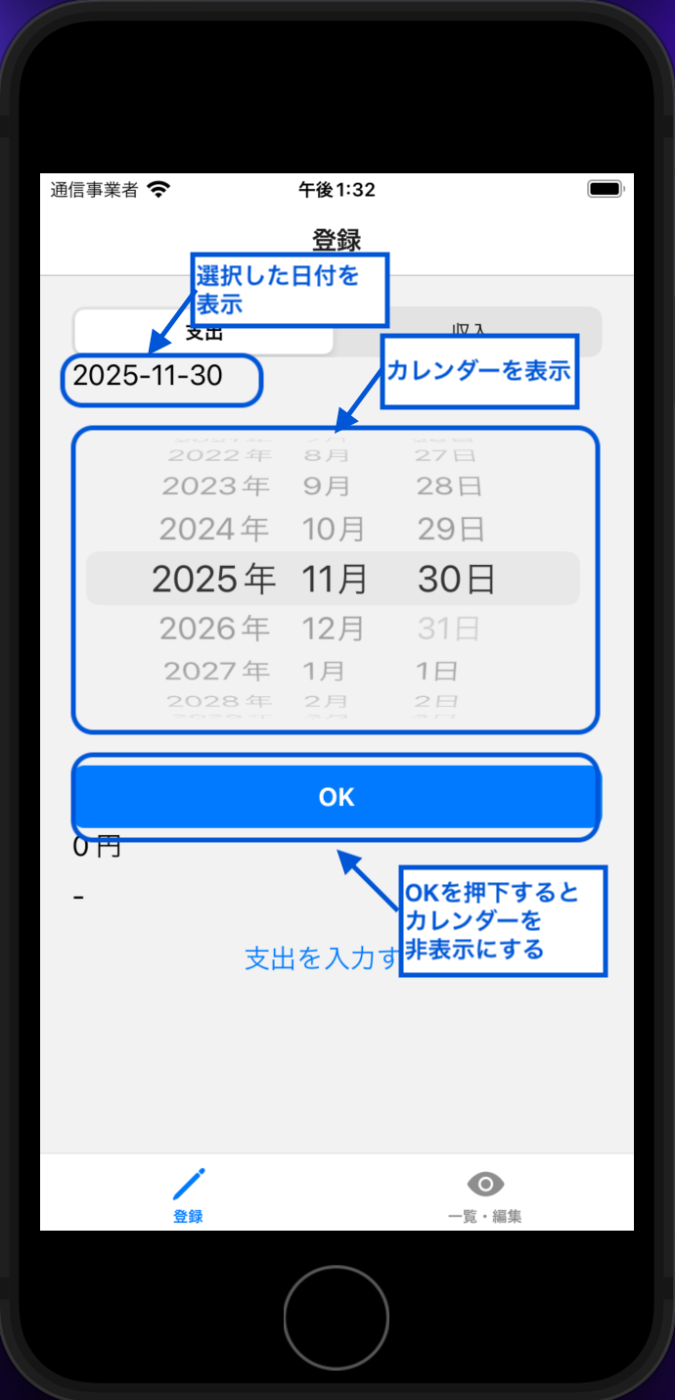Select 29日 in the day wheel
Screen dimensions: 675x1400
450,529
